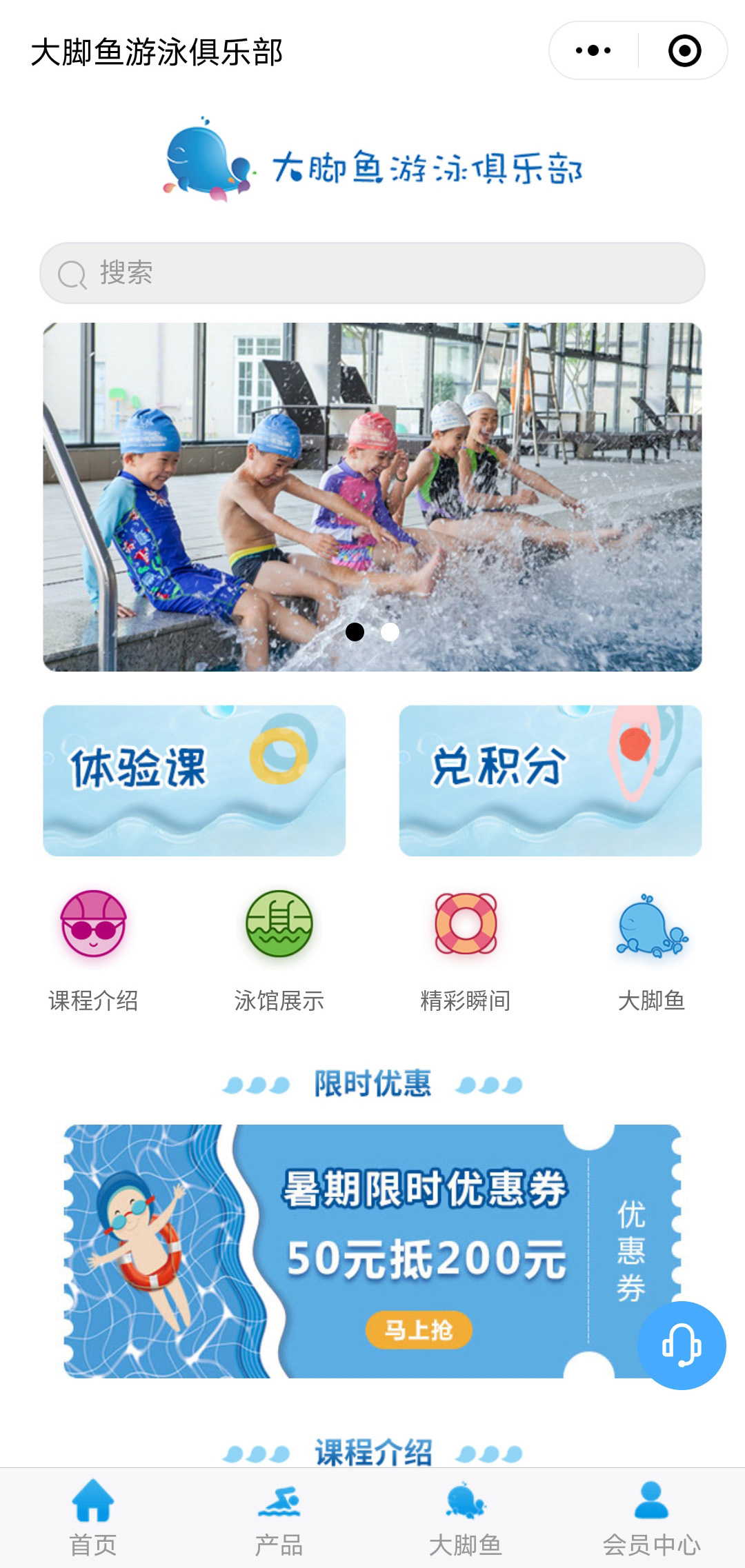
Task: Open the 兑积分 points redemption card
Action: point(550,780)
